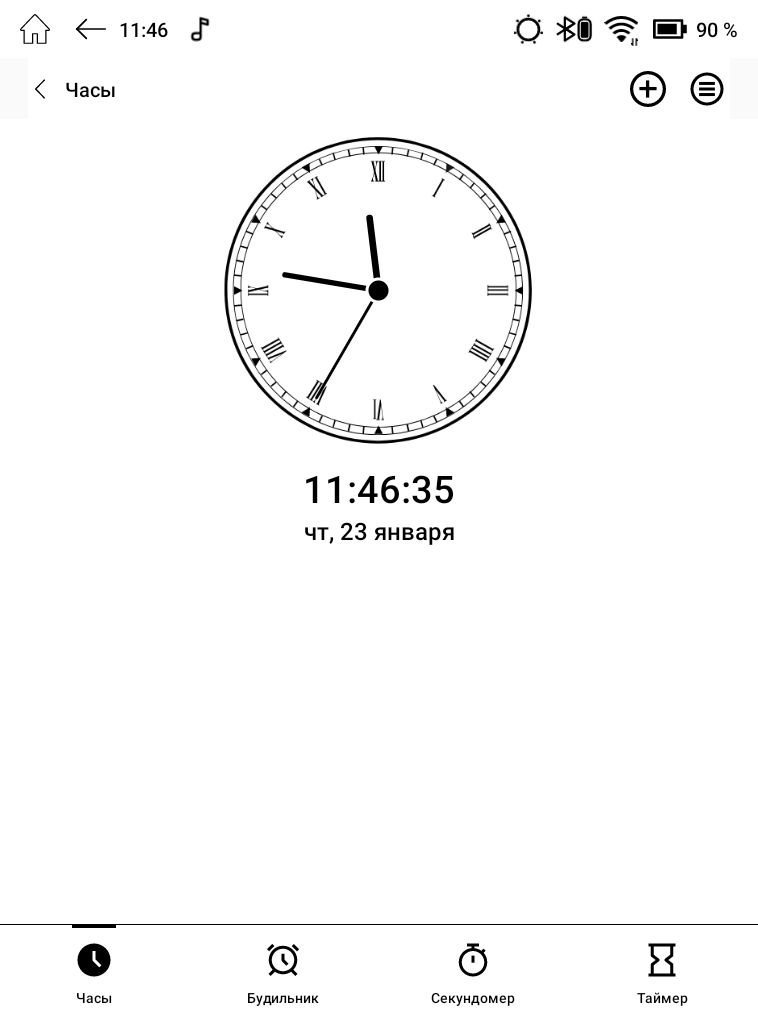
Task: Open the Таймер tab
Action: pos(662,971)
